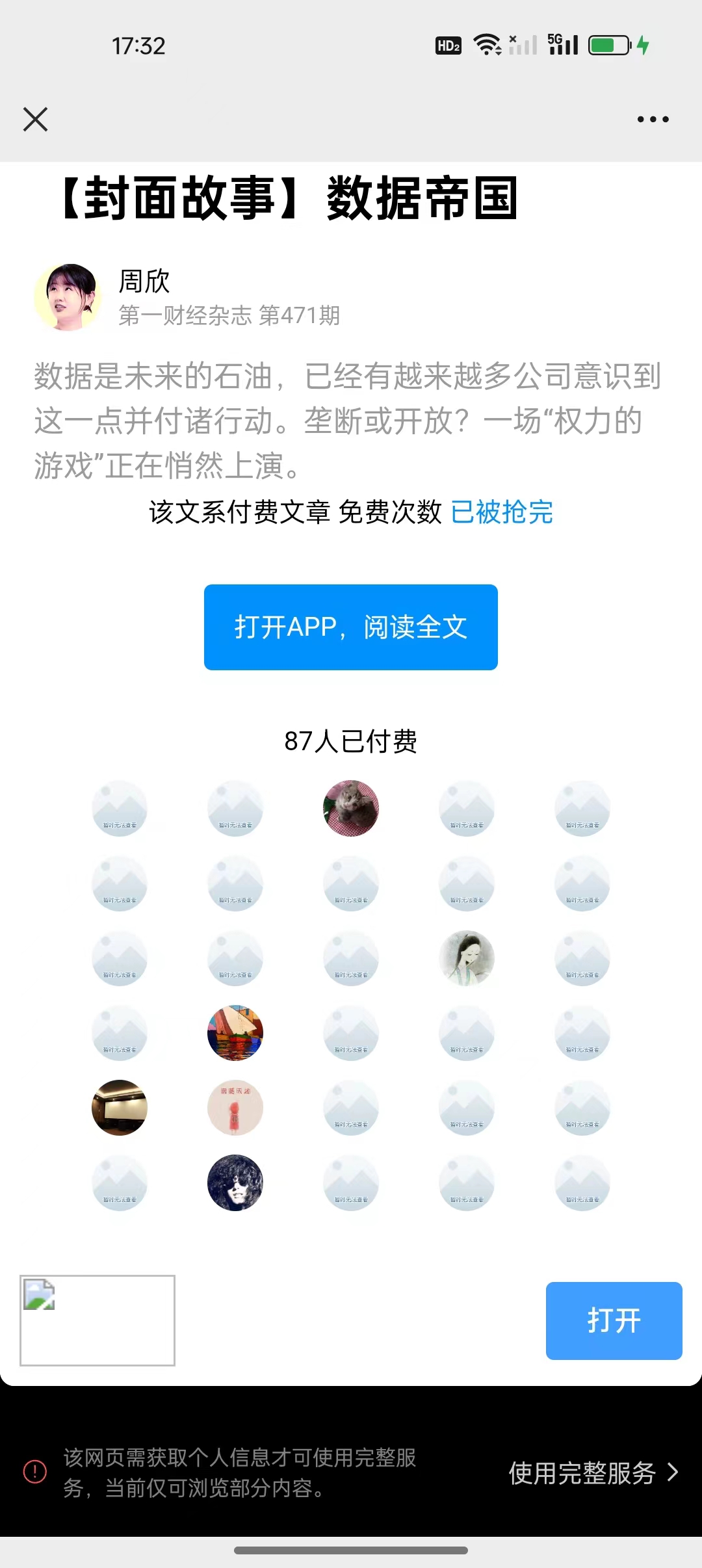Image resolution: width=702 pixels, height=1568 pixels.
Task: Tap 打开APP，阅读全文 button
Action: point(351,627)
